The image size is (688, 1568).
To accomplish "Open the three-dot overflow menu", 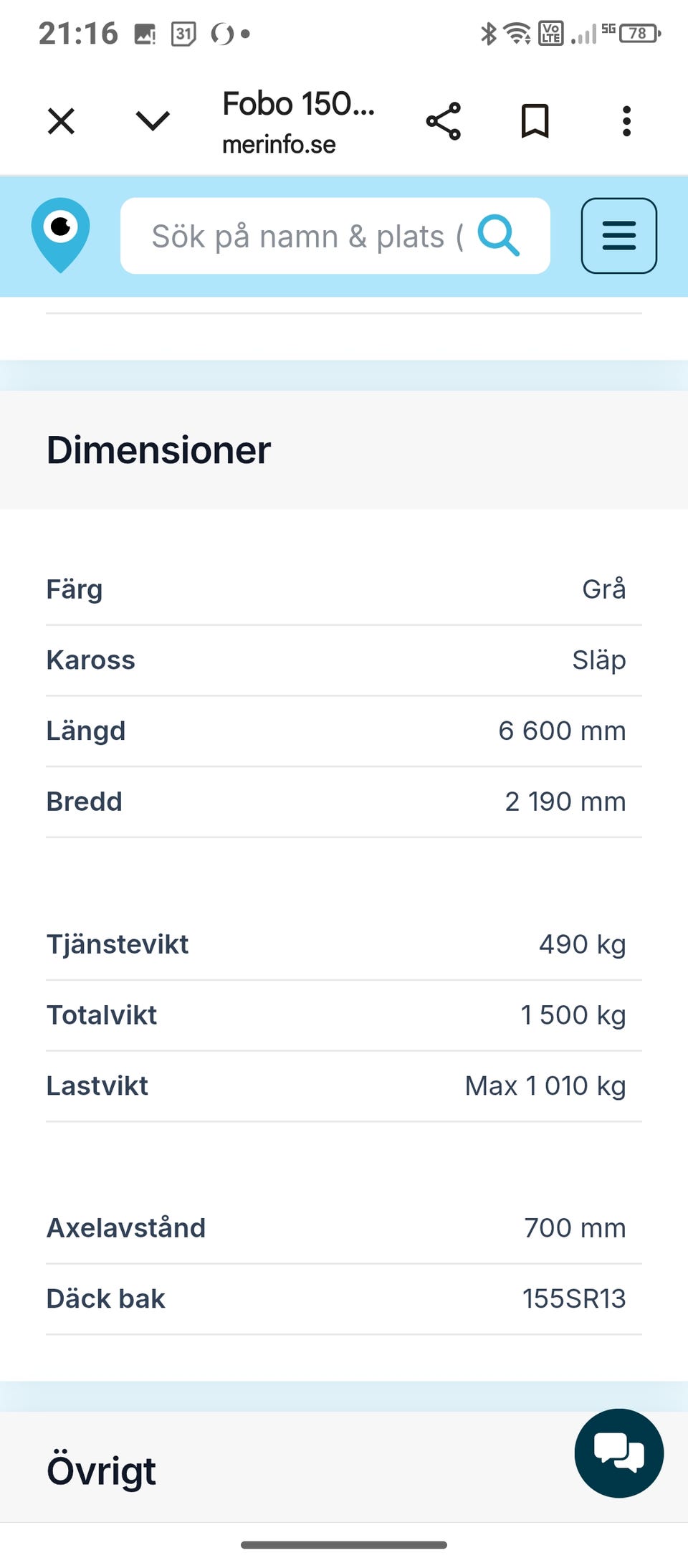I will pos(626,121).
